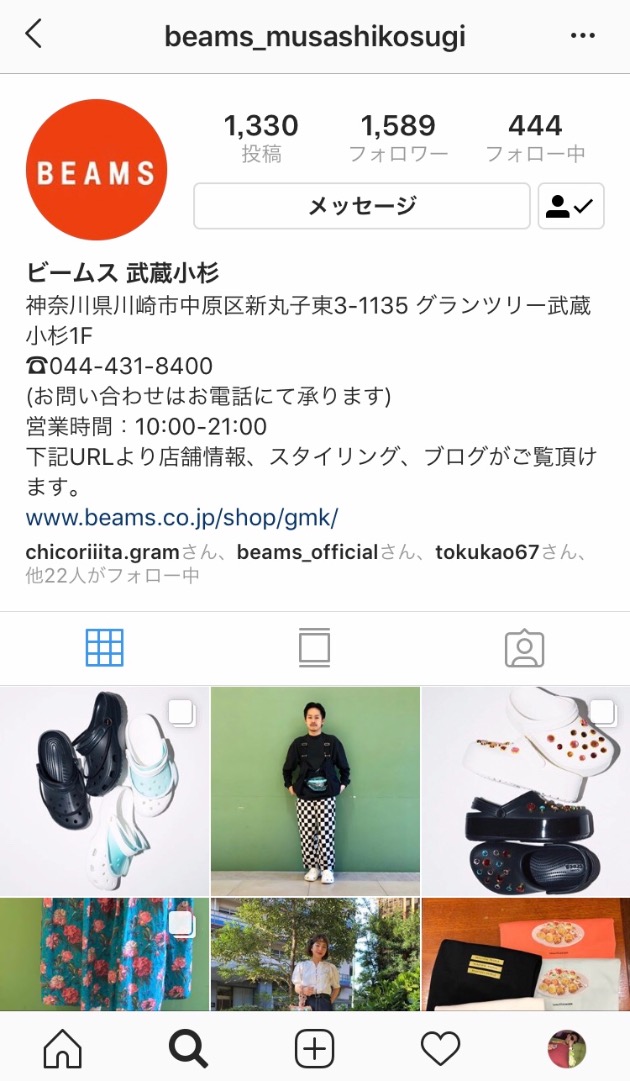Switch to the tagged photos tab
This screenshot has height=1081, width=630.
pyautogui.click(x=524, y=648)
